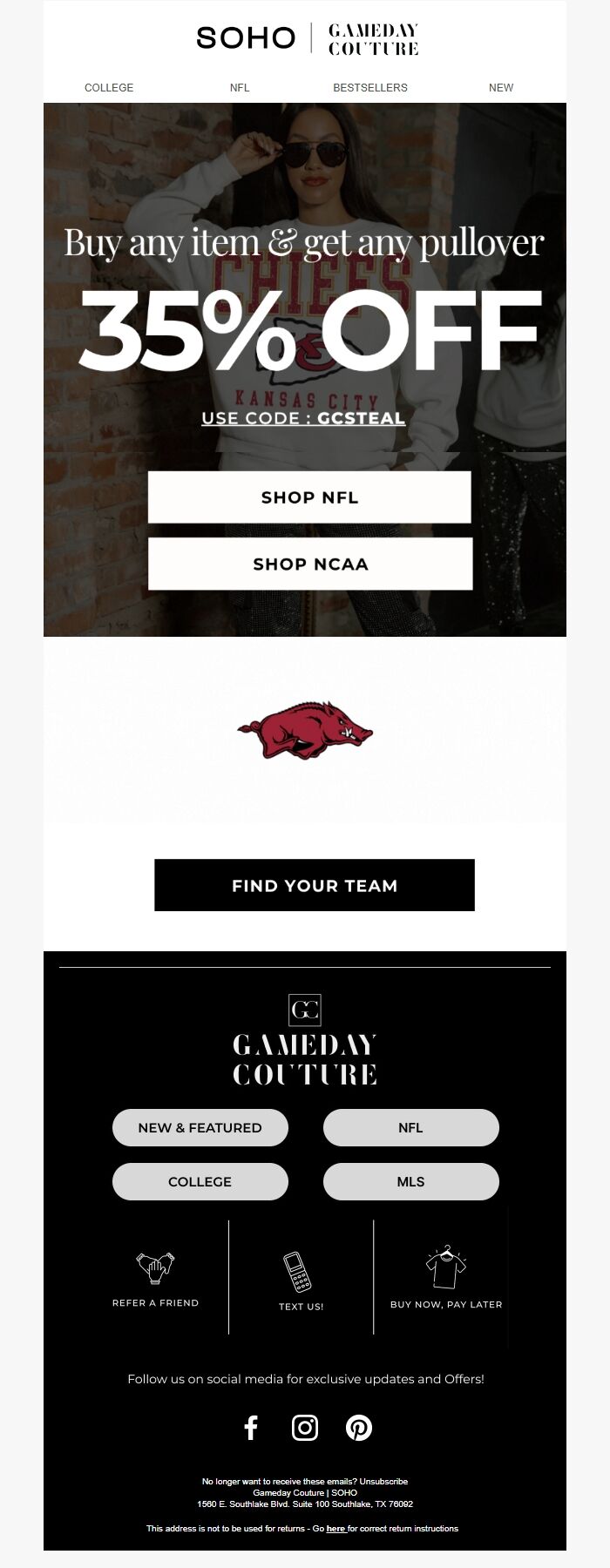Tap the Text Us phone icon

tap(298, 1272)
